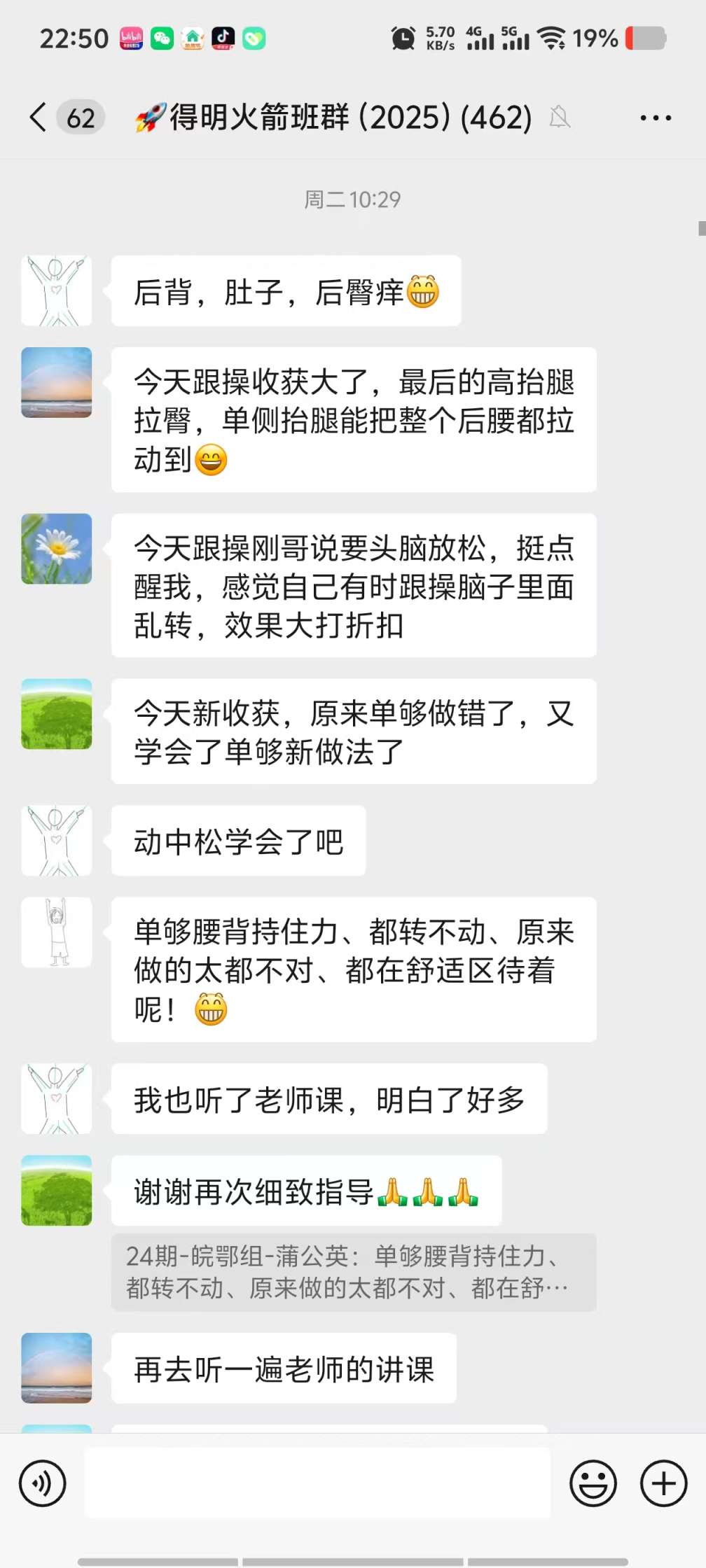The height and width of the screenshot is (1568, 706).
Task: Open tree avatar beside 谢谢再次细致指导 message
Action: coord(57,1190)
